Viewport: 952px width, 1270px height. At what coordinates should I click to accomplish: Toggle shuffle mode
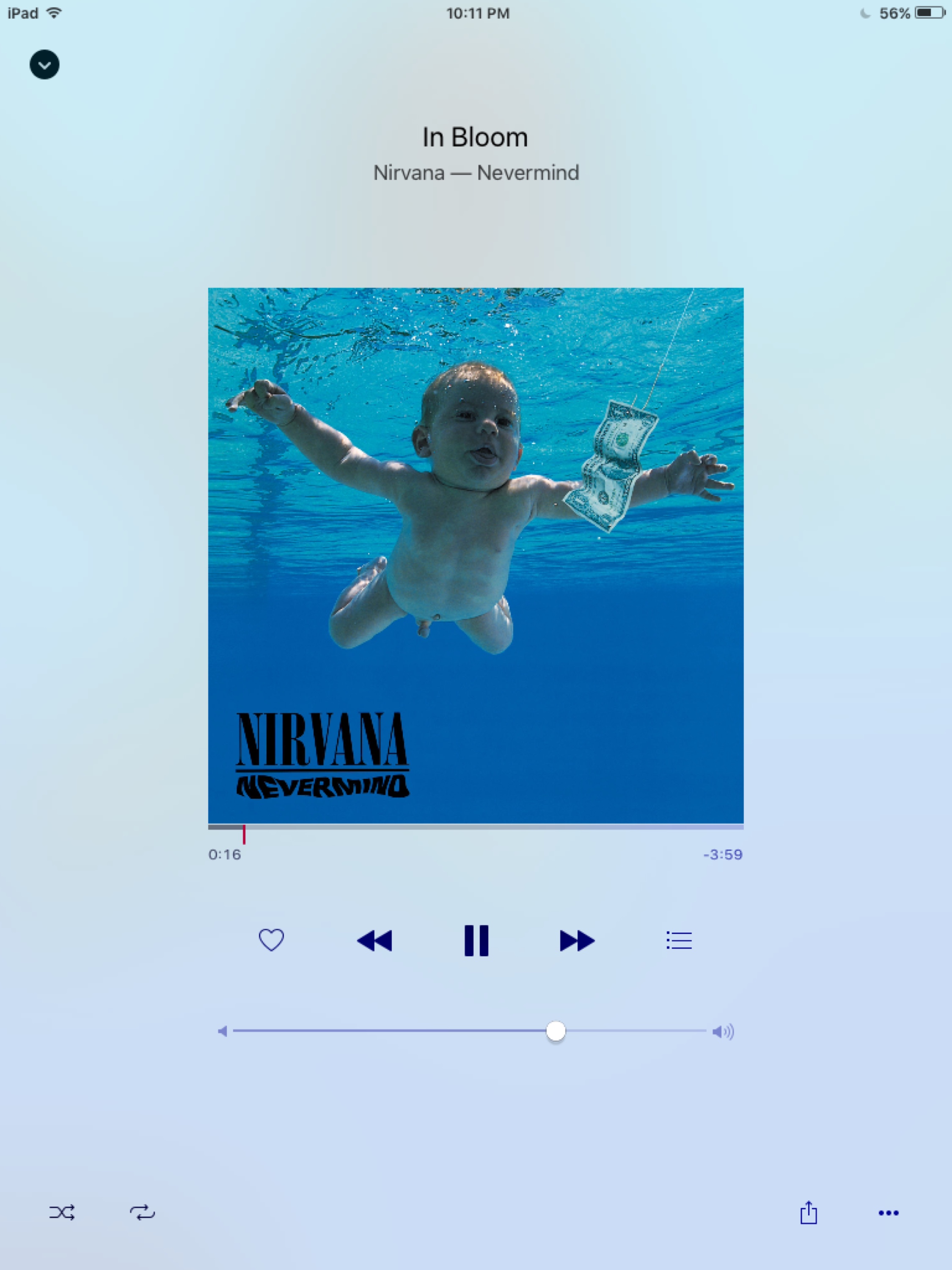pyautogui.click(x=62, y=1212)
